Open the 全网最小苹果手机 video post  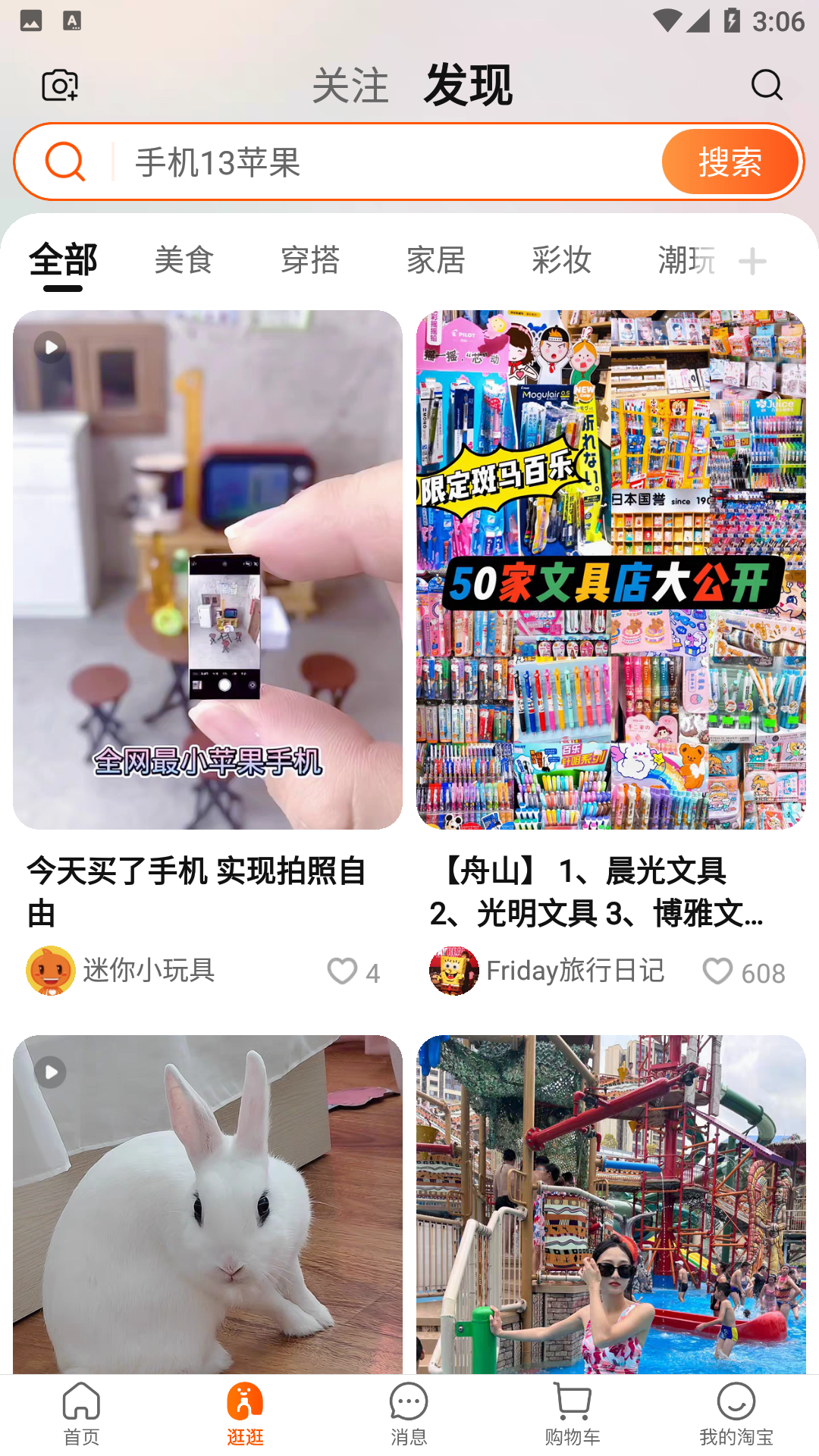(208, 569)
